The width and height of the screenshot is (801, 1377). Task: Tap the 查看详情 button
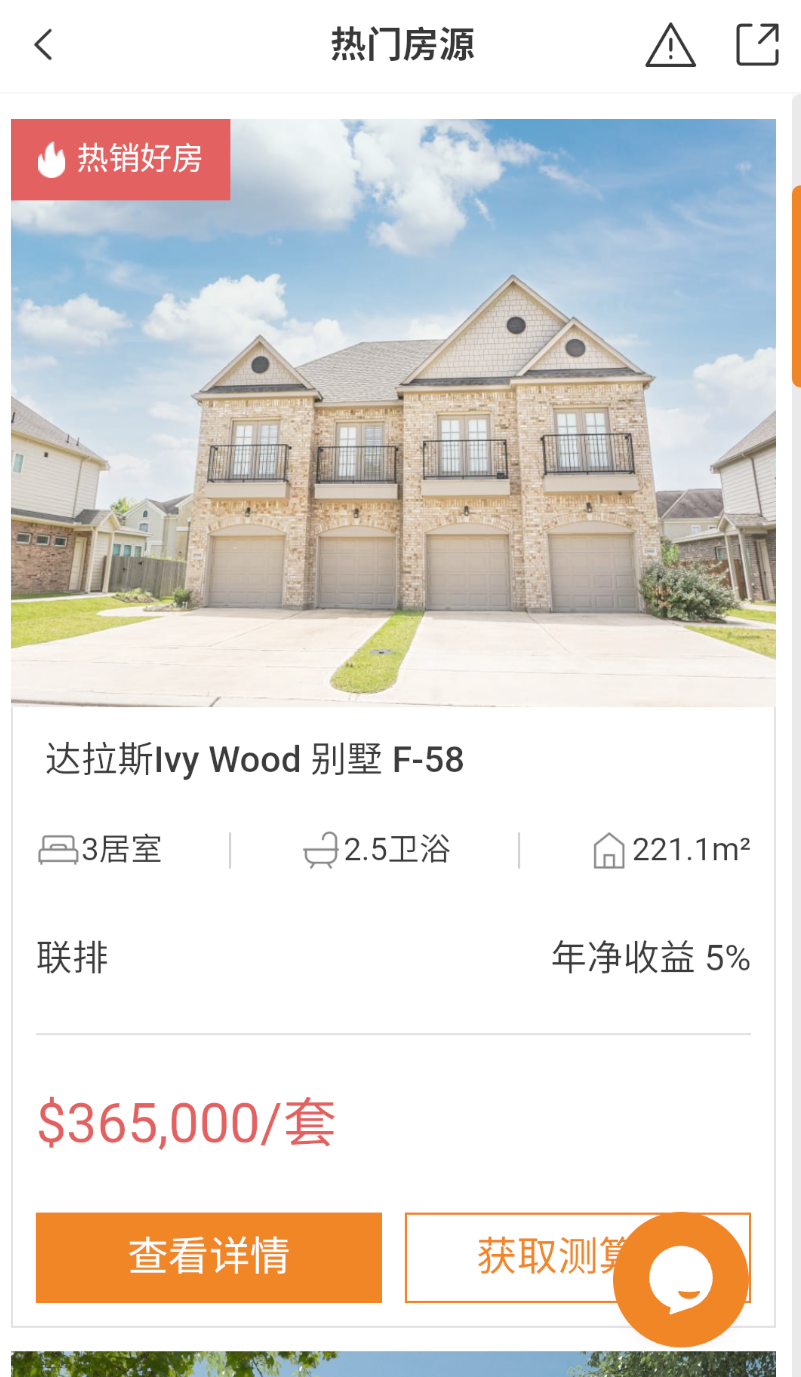tap(209, 1257)
